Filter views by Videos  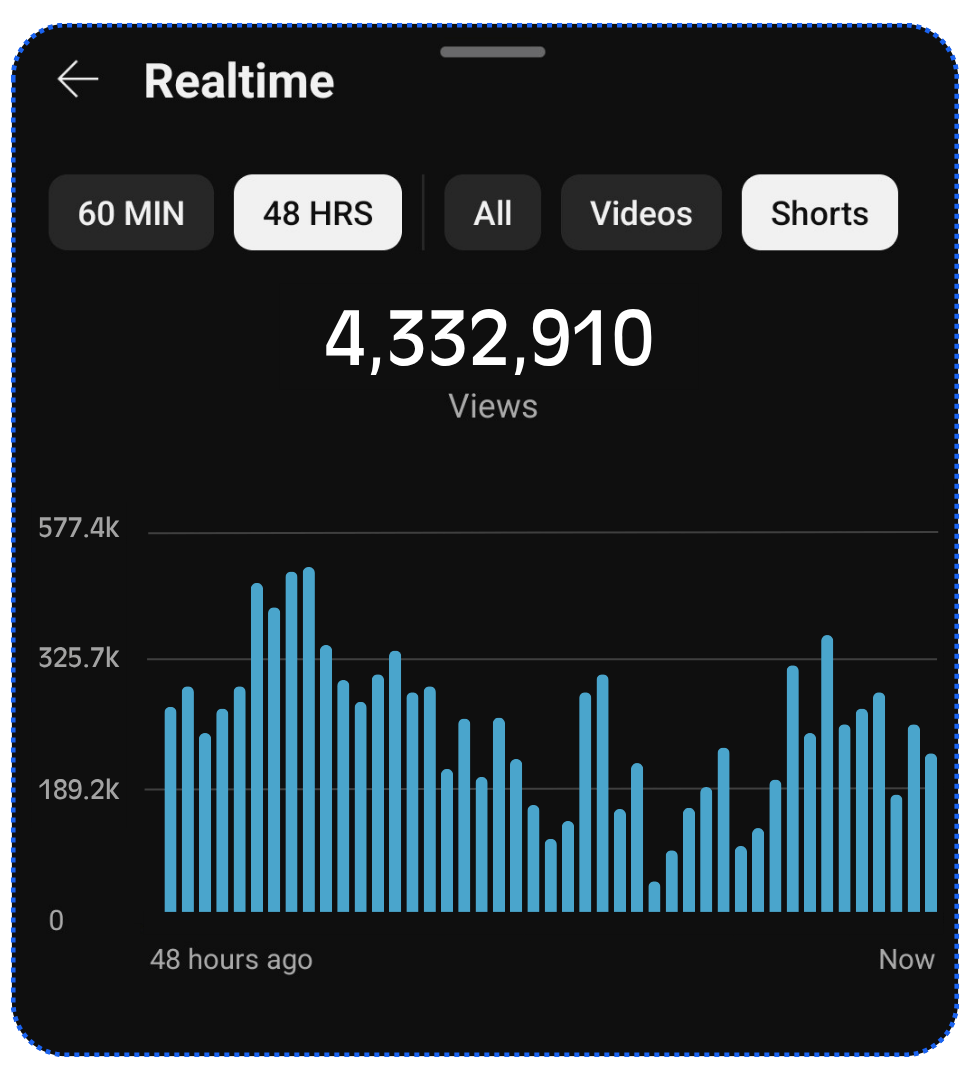(x=641, y=213)
